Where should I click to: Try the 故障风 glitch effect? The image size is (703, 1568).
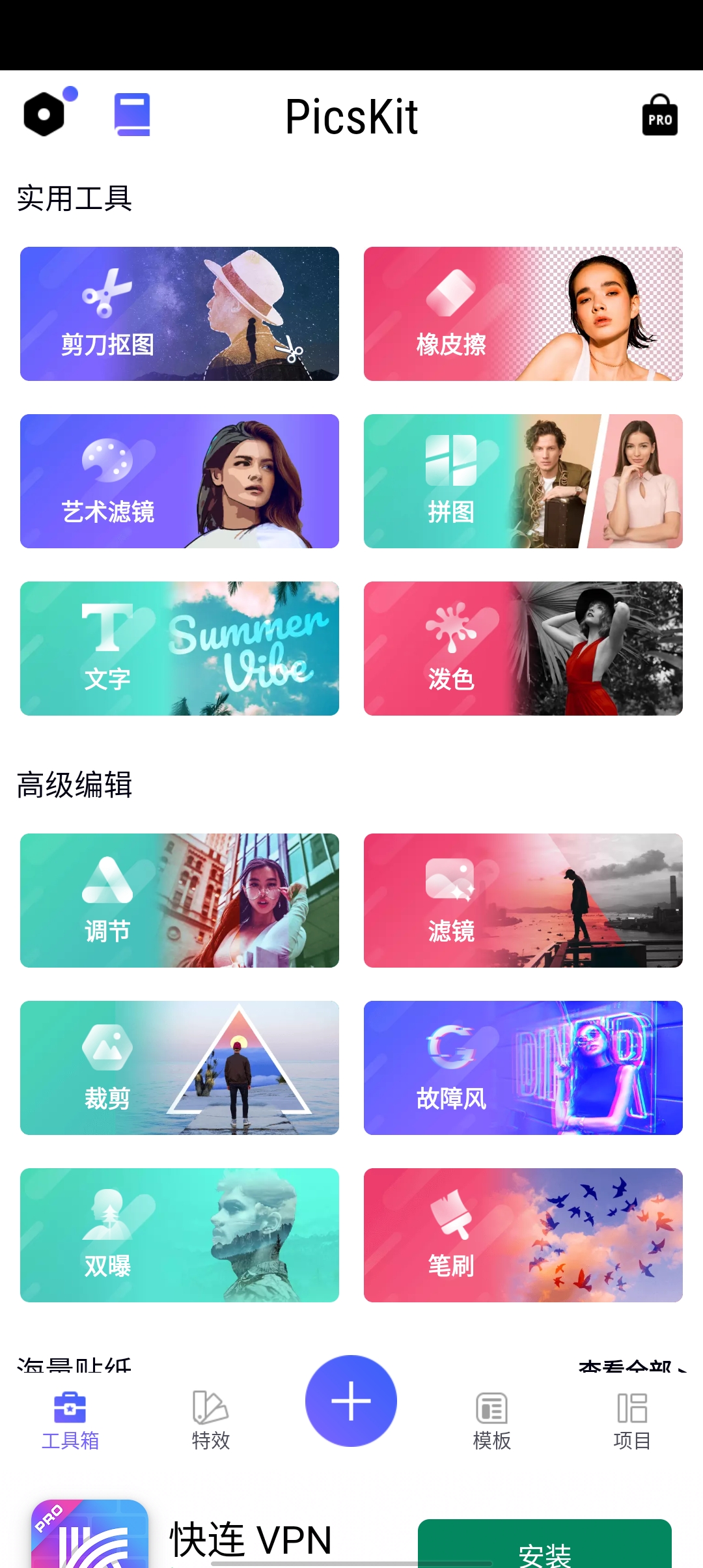[x=523, y=1068]
